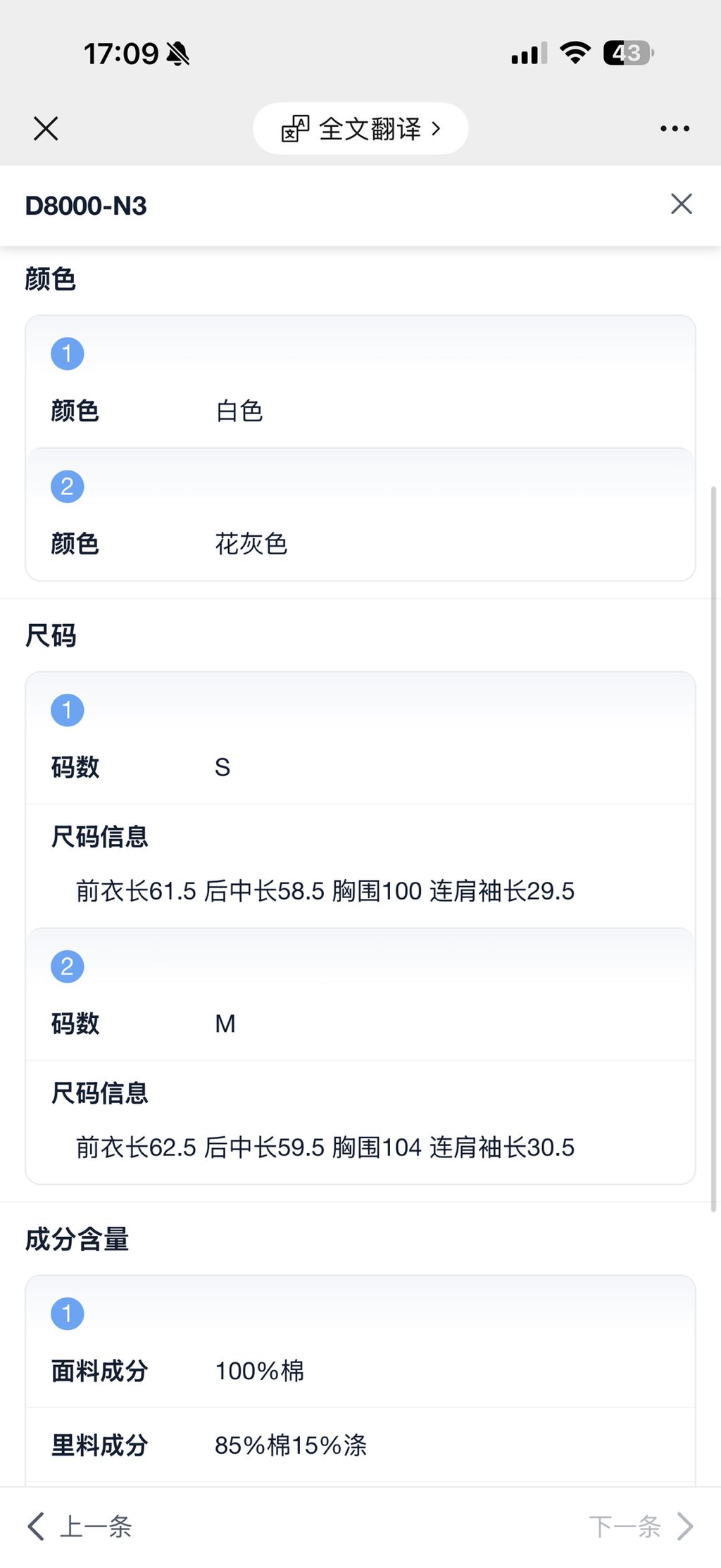Tap the left chevron beside 上一条
Screen dimensions: 721x1568
pos(37,1526)
